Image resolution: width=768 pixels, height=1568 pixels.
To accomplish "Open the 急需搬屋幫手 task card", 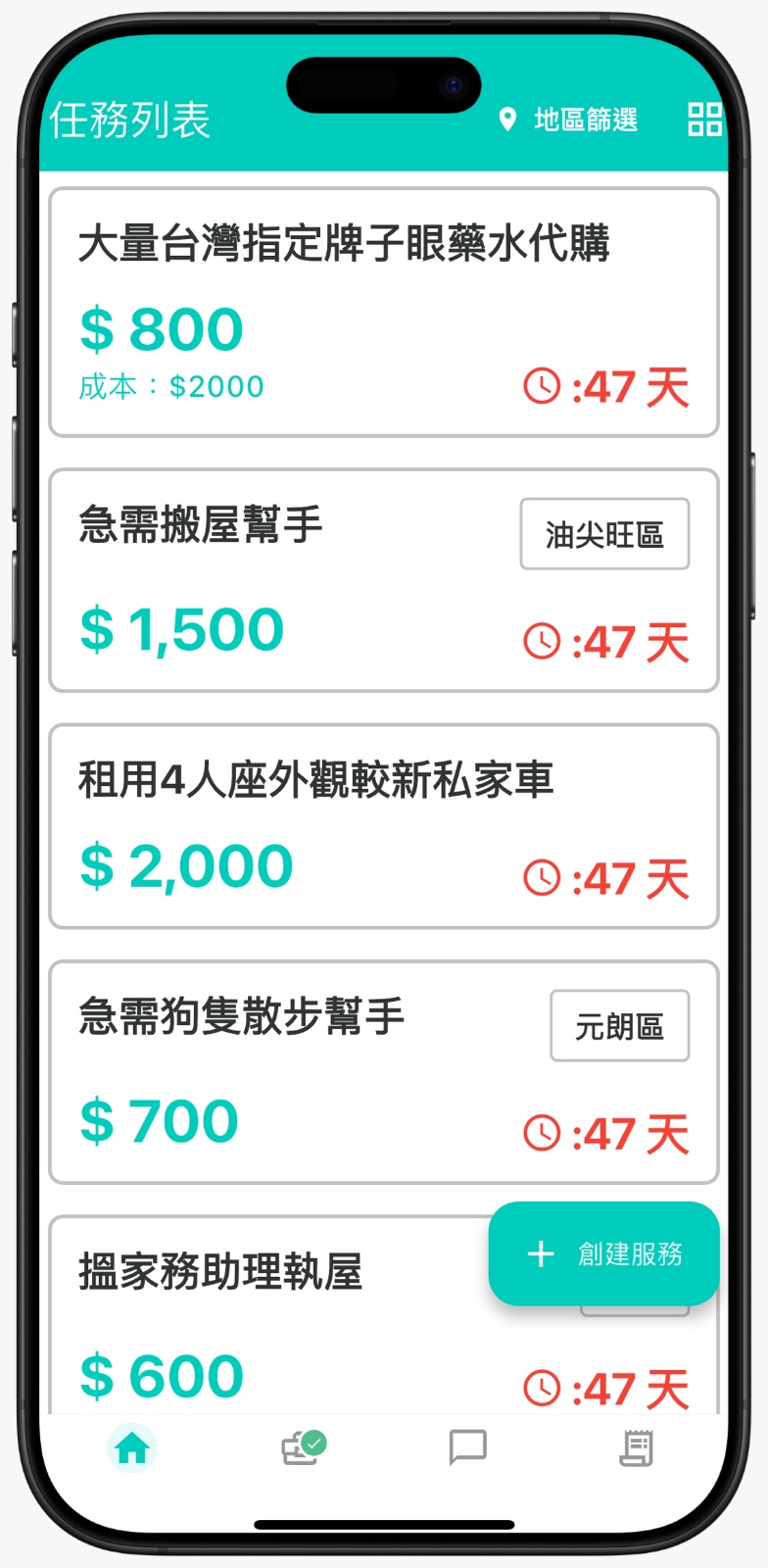I will click(x=294, y=580).
